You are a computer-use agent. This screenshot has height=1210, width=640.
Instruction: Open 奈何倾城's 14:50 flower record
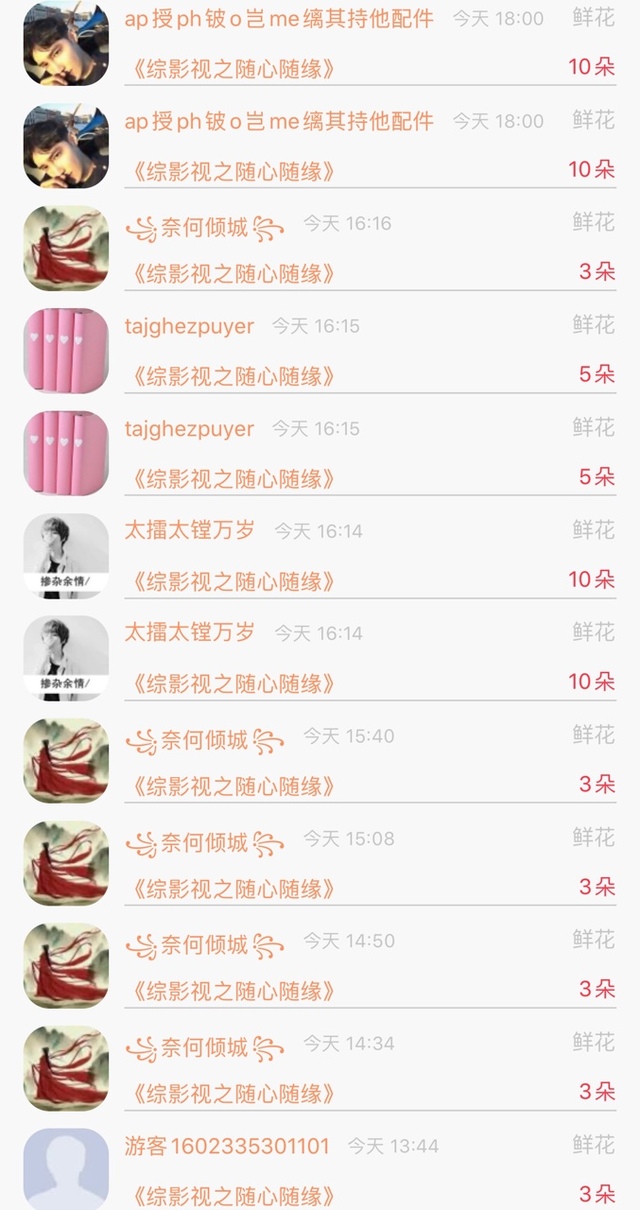[x=370, y=965]
